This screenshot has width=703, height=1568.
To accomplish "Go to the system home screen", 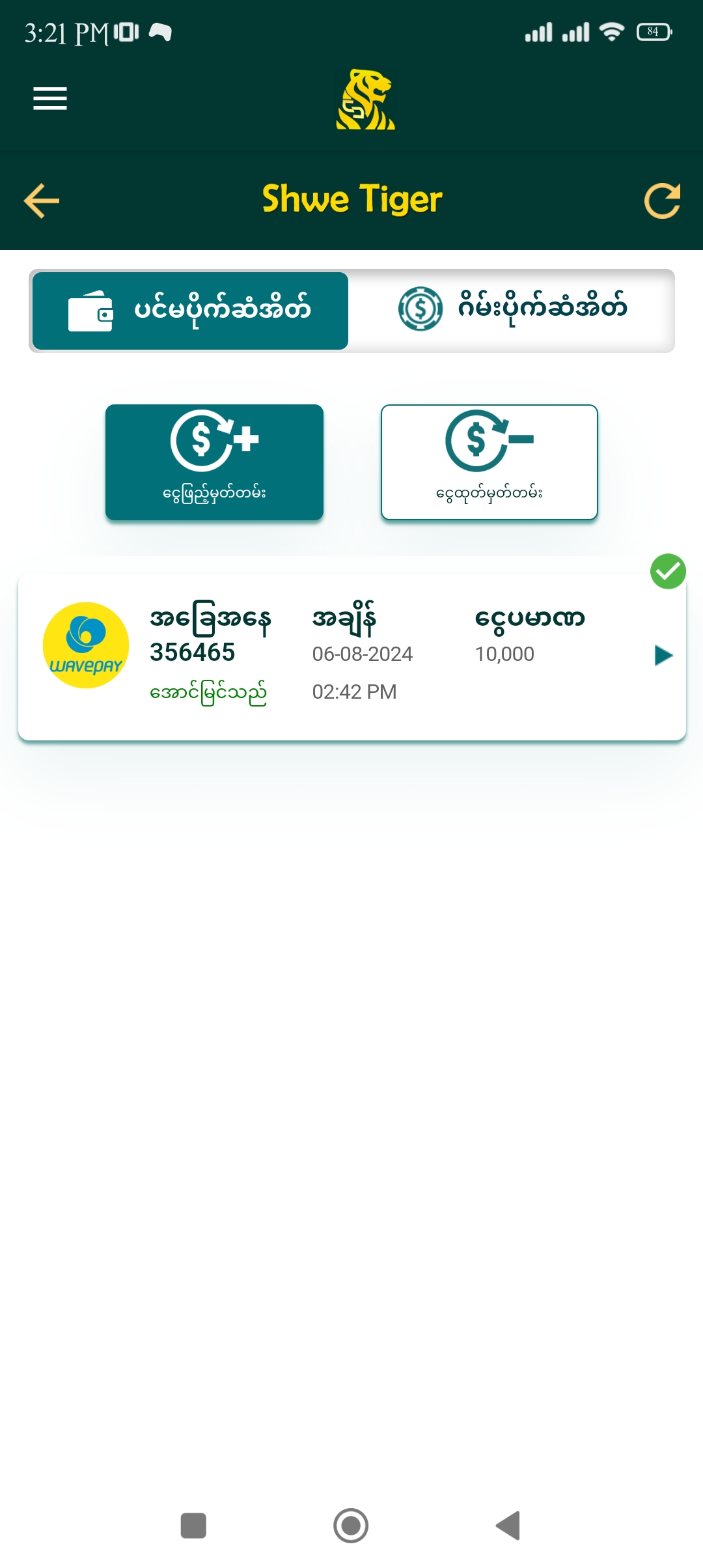I will 351,1525.
